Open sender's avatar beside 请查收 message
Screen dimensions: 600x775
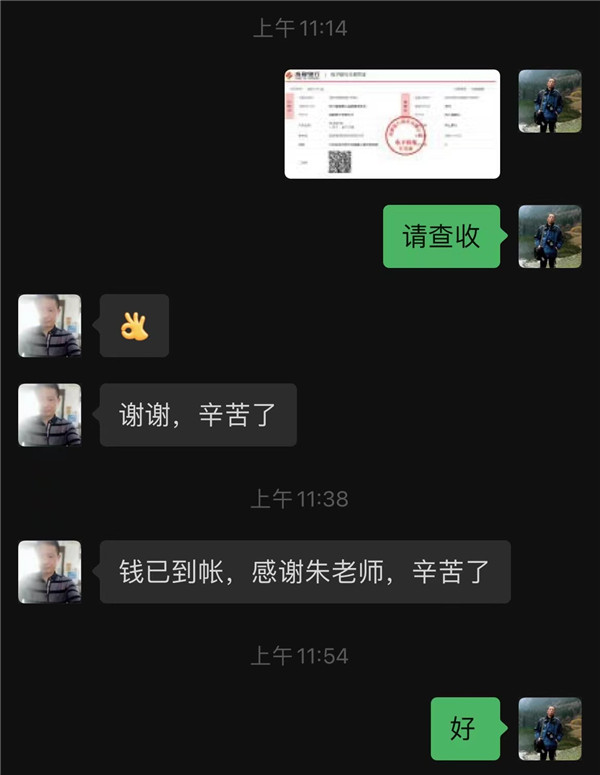click(549, 237)
